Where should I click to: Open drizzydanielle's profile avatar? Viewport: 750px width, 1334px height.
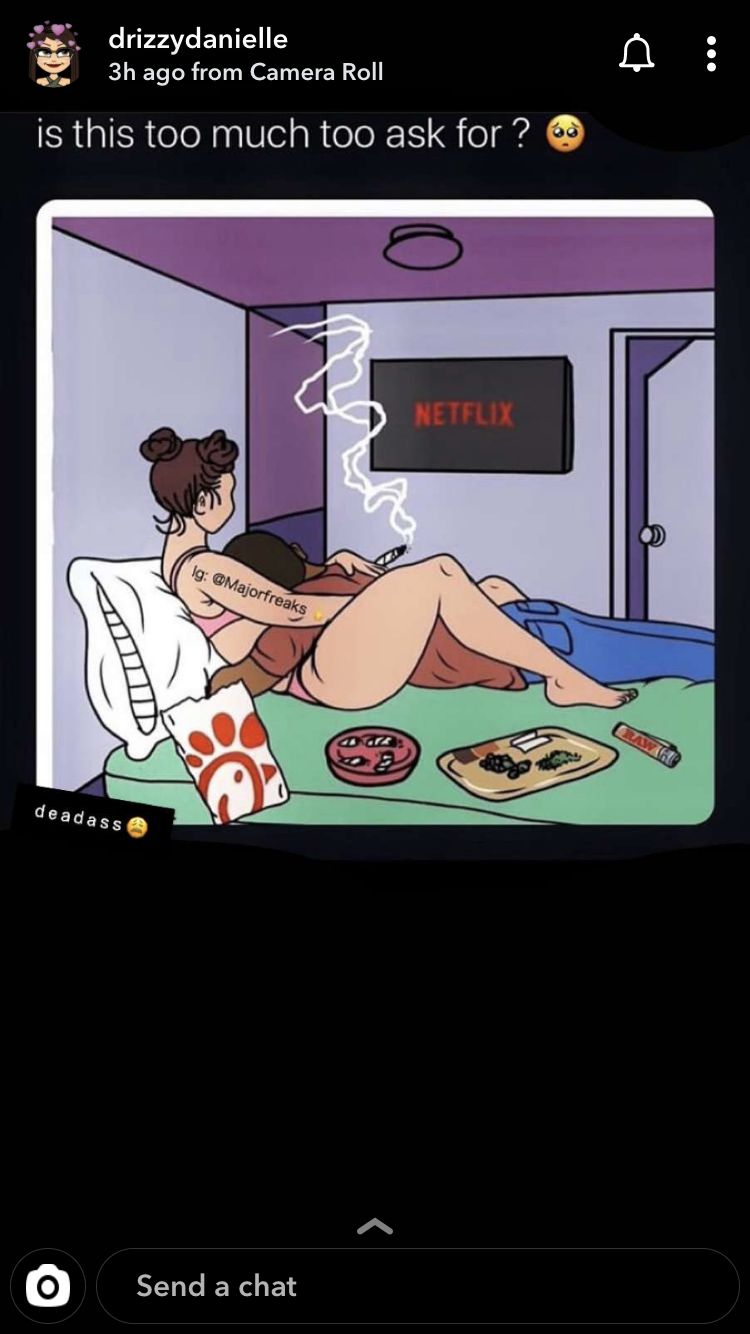pyautogui.click(x=53, y=54)
